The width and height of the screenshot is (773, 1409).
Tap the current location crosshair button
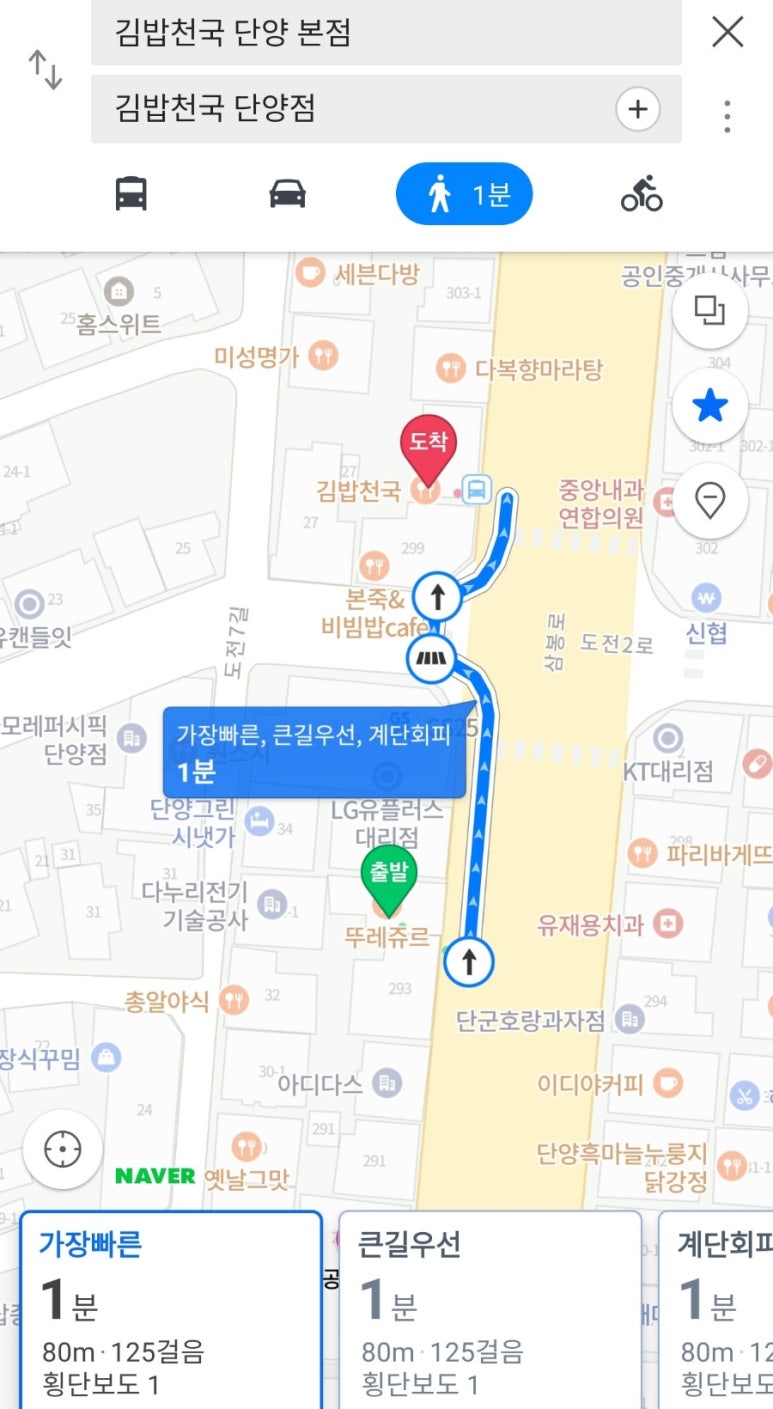[62, 1149]
